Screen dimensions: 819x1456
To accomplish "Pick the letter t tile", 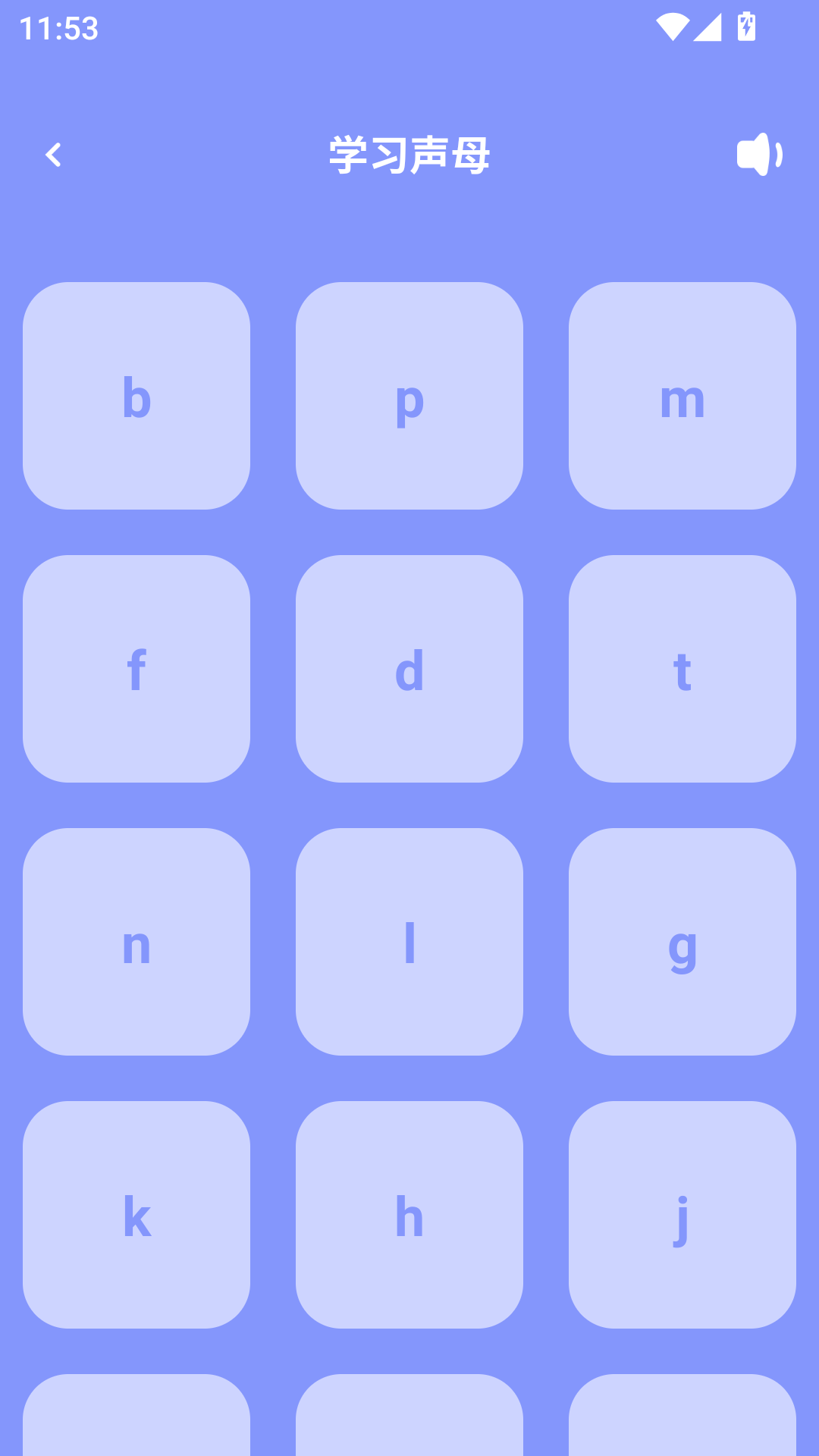I will point(682,669).
